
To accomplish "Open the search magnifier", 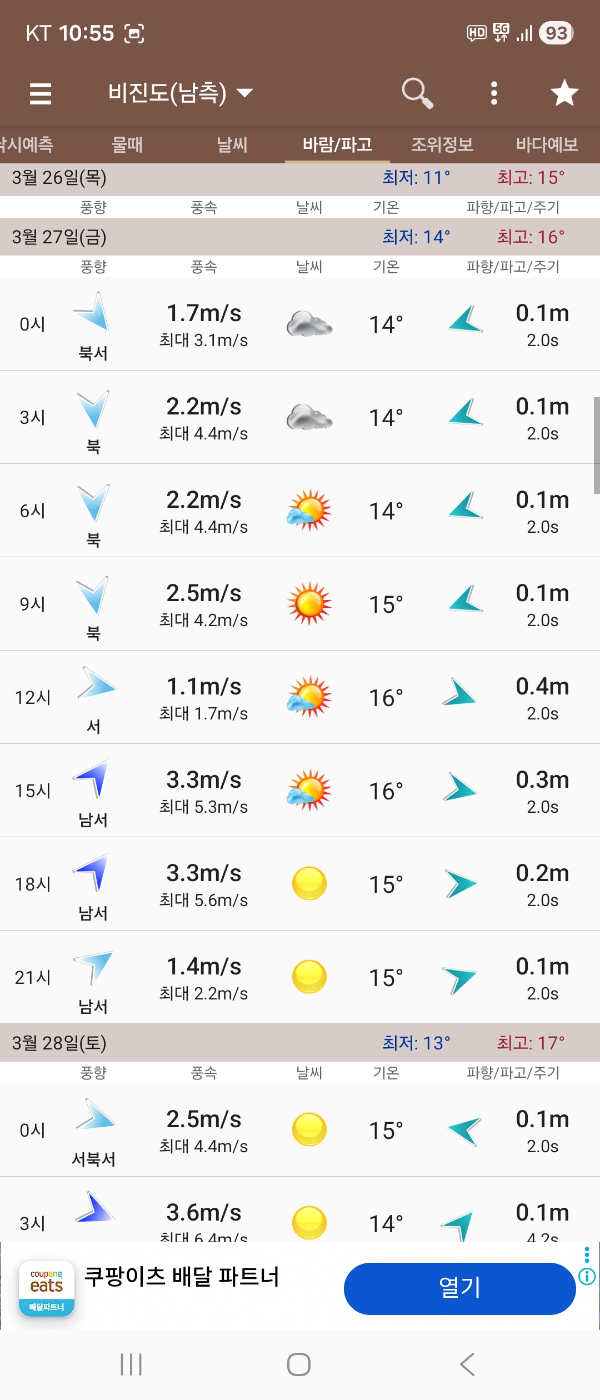I will 417,93.
